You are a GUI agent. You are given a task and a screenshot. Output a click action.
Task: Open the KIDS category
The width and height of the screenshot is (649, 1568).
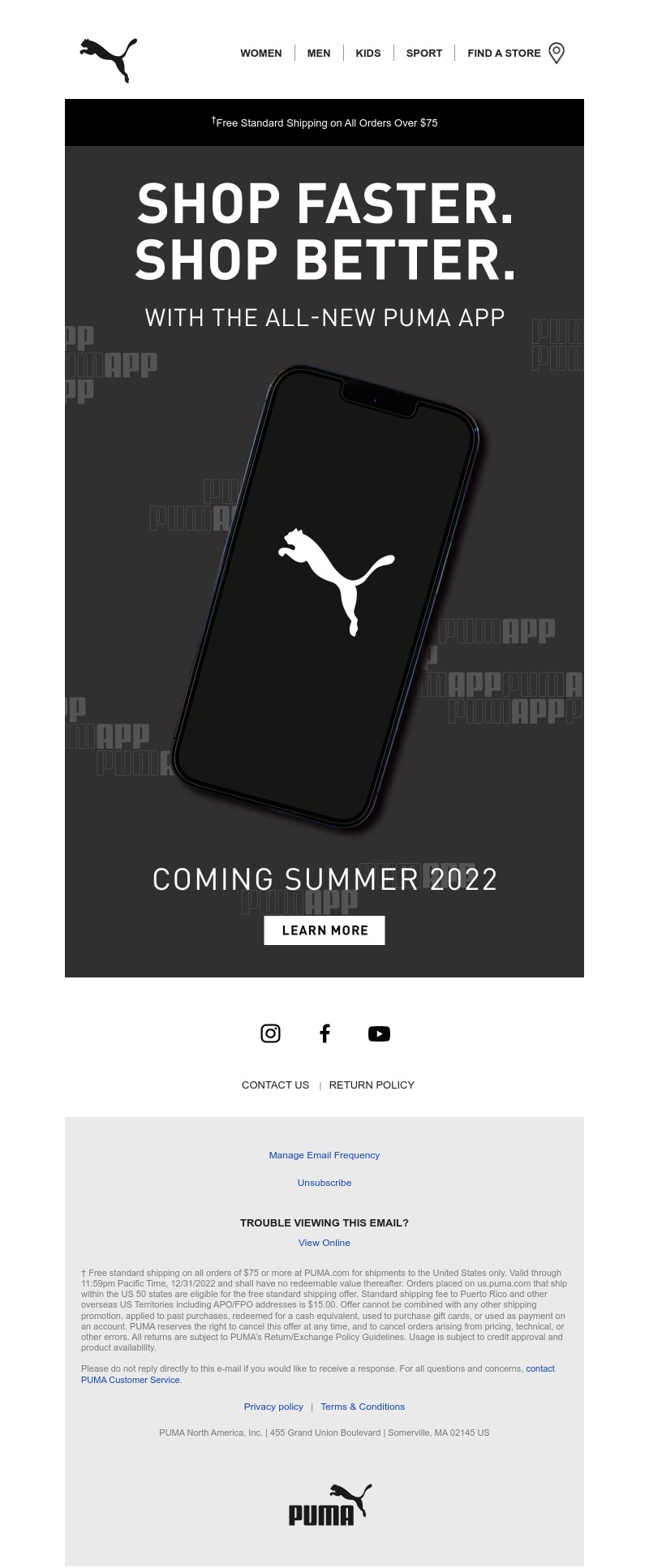pyautogui.click(x=367, y=54)
